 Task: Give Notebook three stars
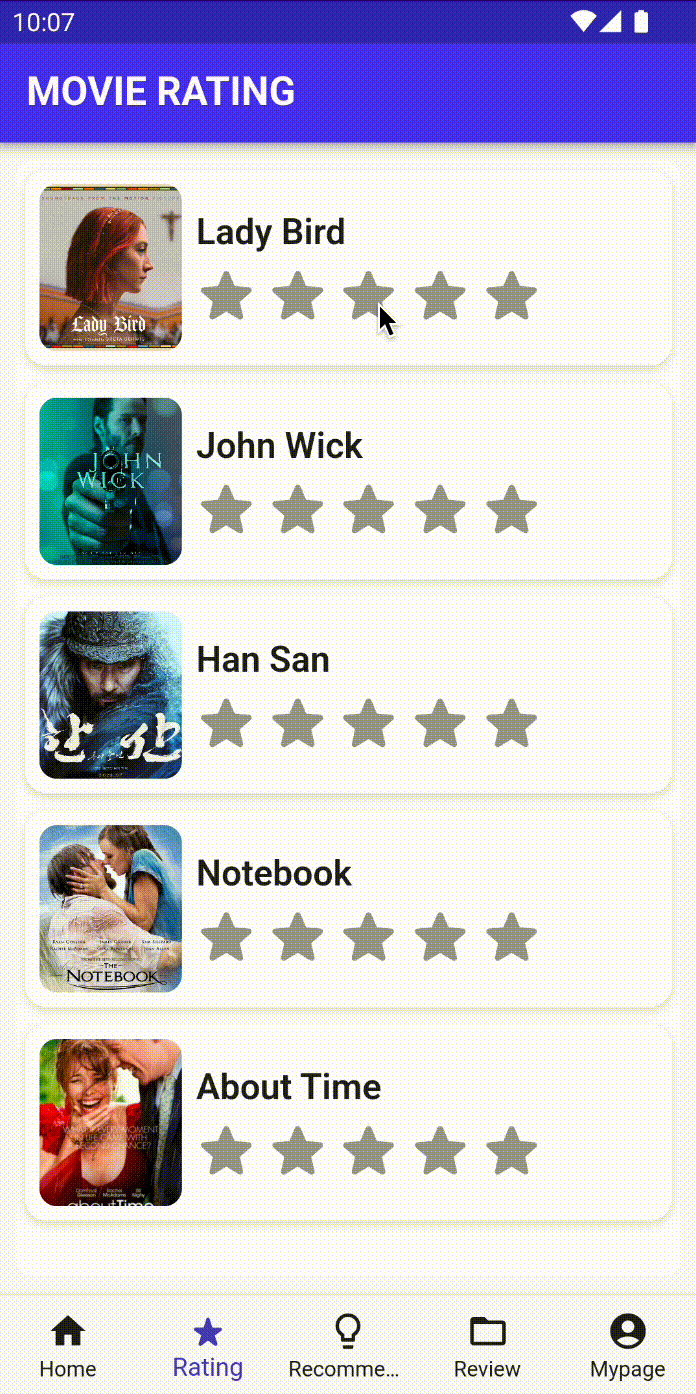369,938
